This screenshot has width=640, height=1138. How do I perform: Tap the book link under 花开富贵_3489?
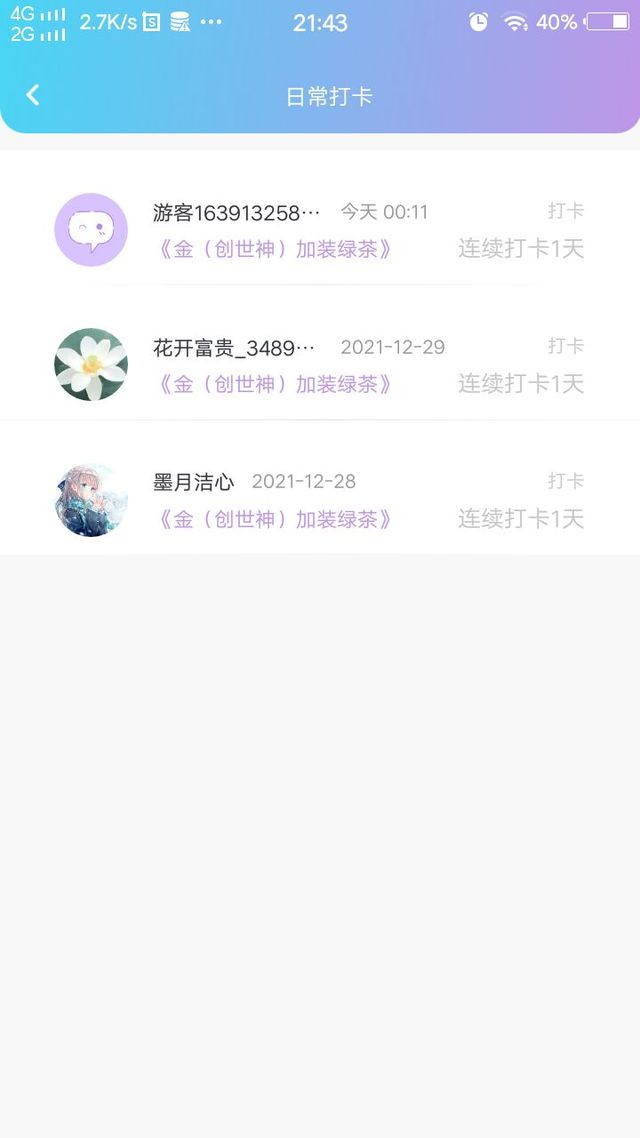point(273,384)
